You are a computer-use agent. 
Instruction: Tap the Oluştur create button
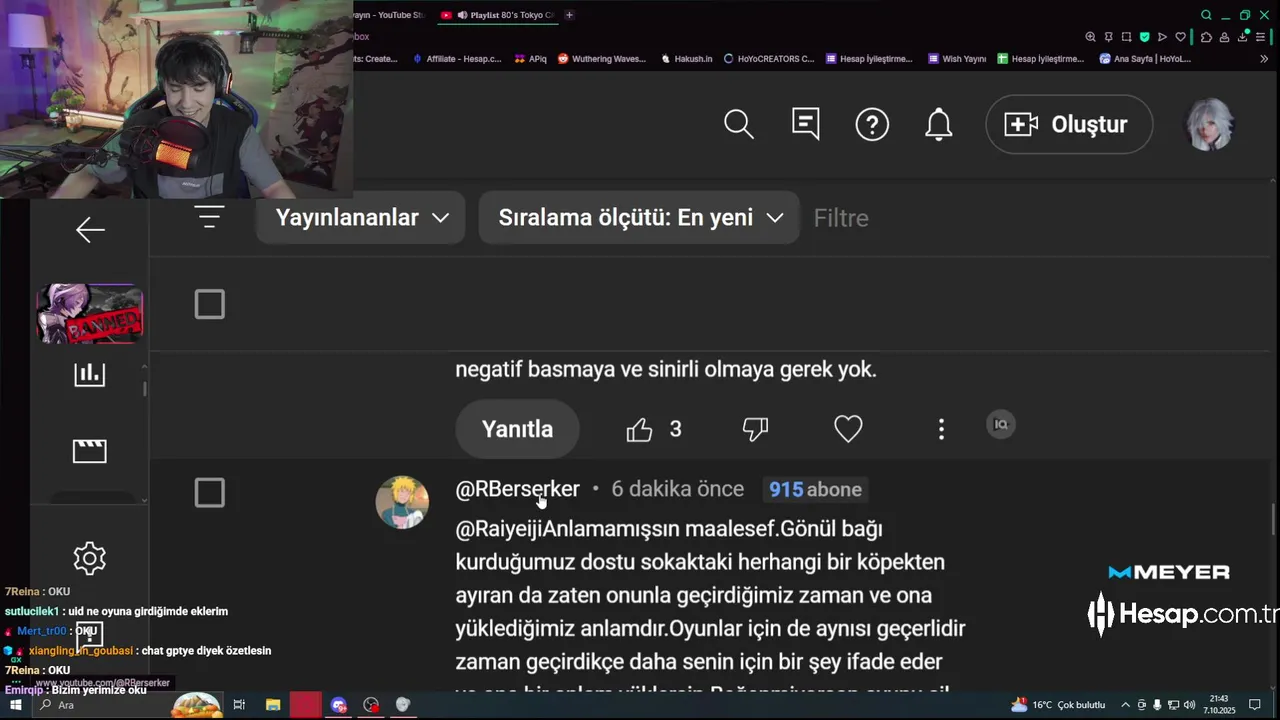pyautogui.click(x=1069, y=124)
